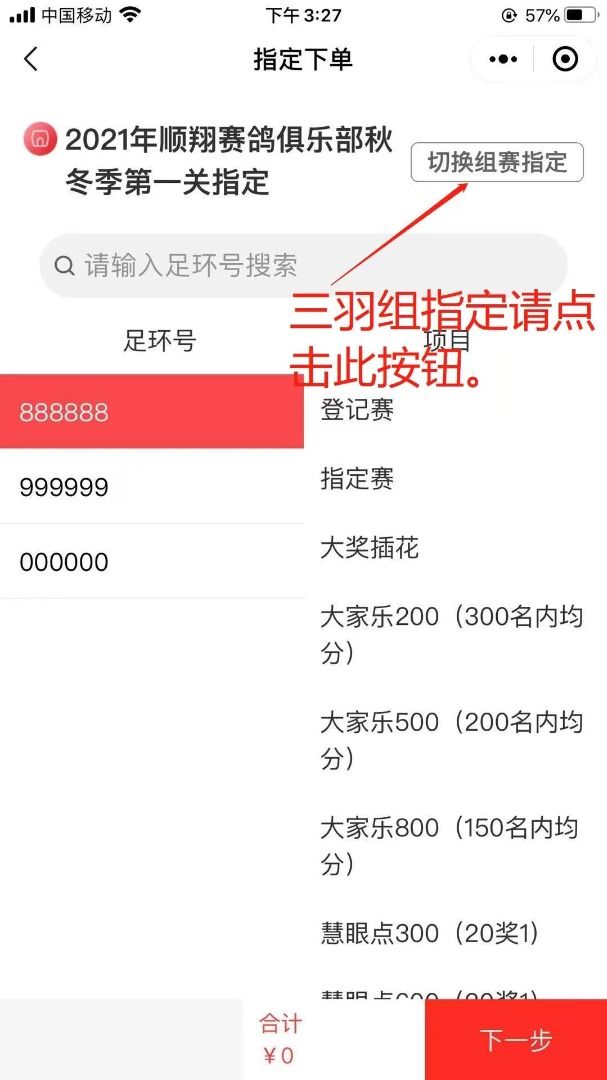Tap the 切换组赛指定 button

(497, 163)
